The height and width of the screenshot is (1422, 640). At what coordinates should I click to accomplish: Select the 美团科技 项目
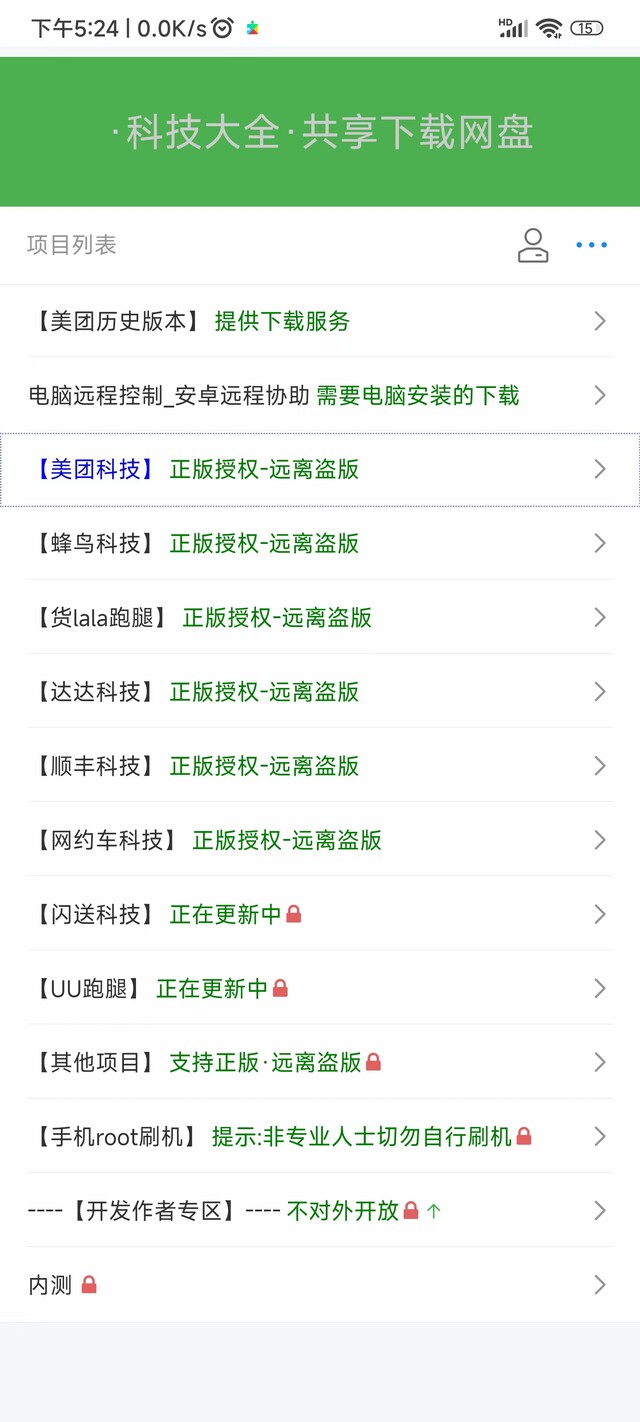tap(320, 469)
